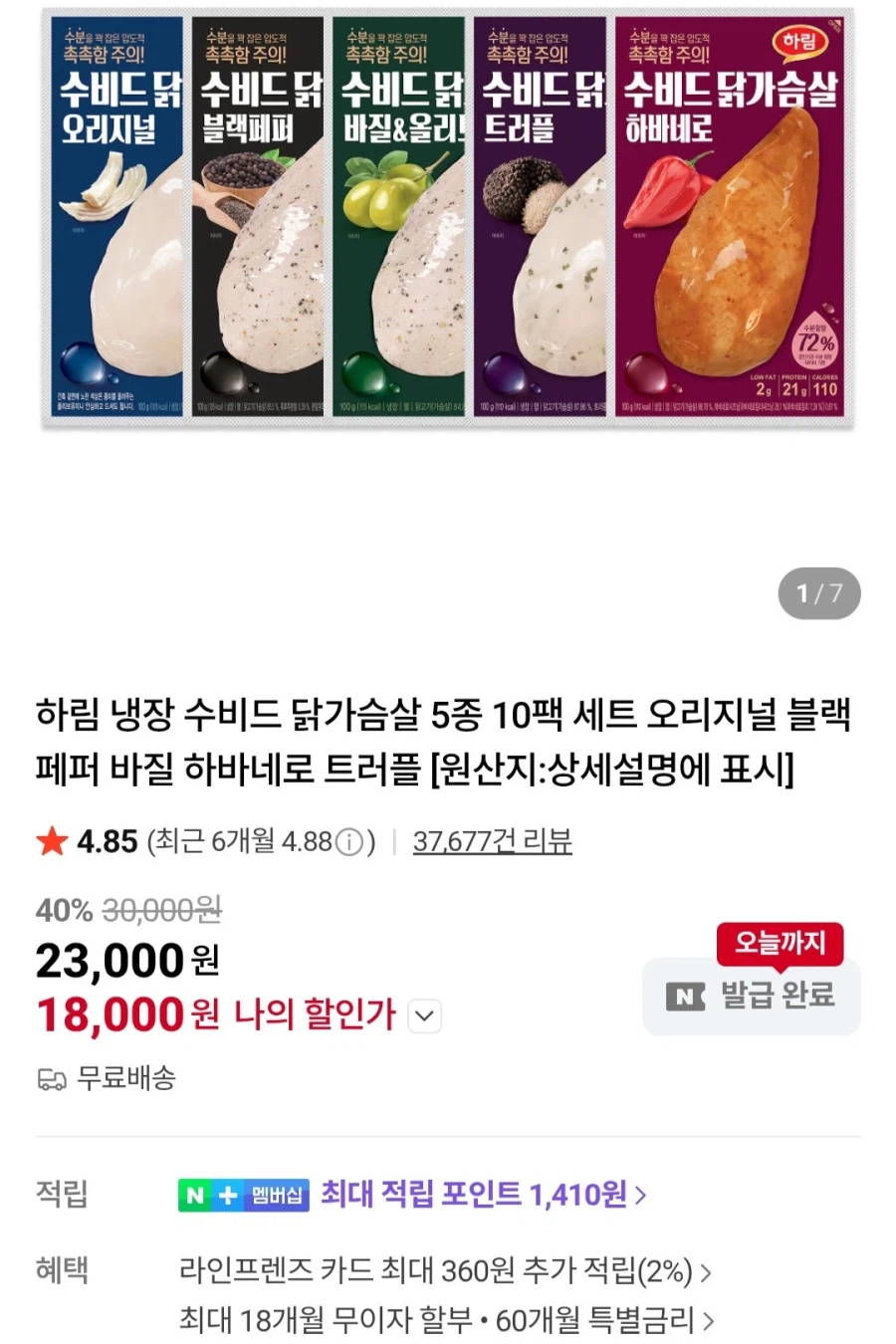Expand the 나의 할인가 dropdown
The height and width of the screenshot is (1344, 896).
pyautogui.click(x=425, y=1015)
